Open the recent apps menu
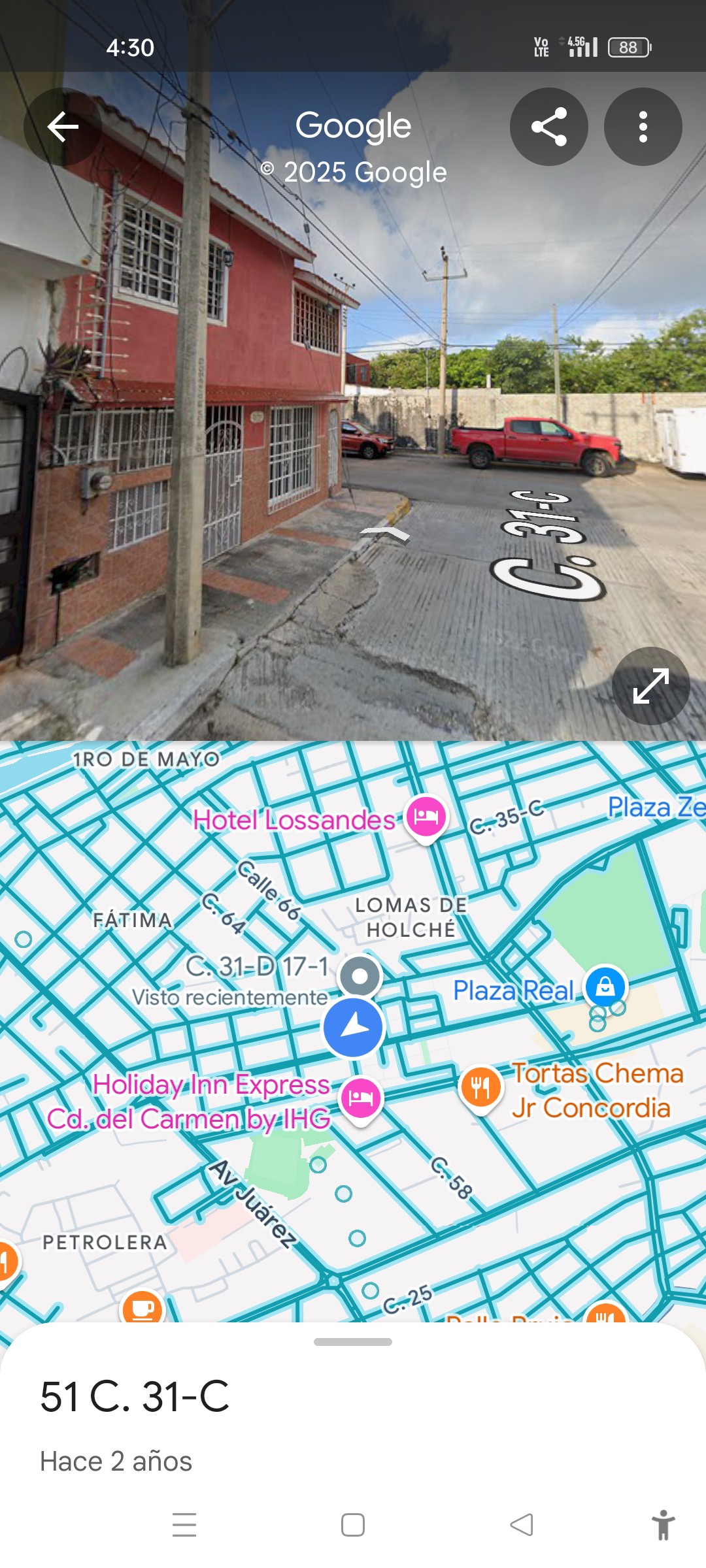 pyautogui.click(x=184, y=1525)
